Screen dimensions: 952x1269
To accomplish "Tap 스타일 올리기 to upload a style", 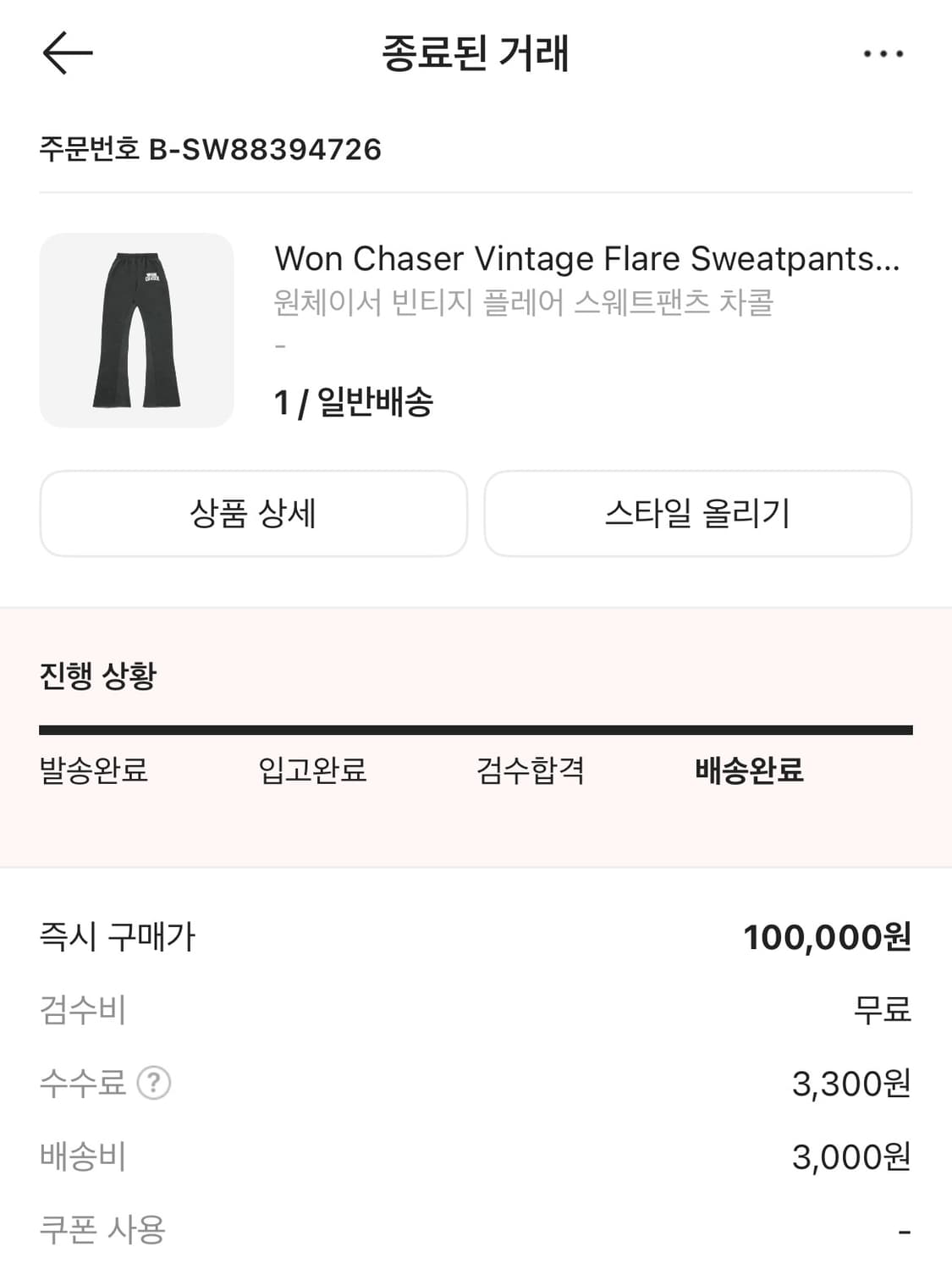I will pyautogui.click(x=697, y=514).
